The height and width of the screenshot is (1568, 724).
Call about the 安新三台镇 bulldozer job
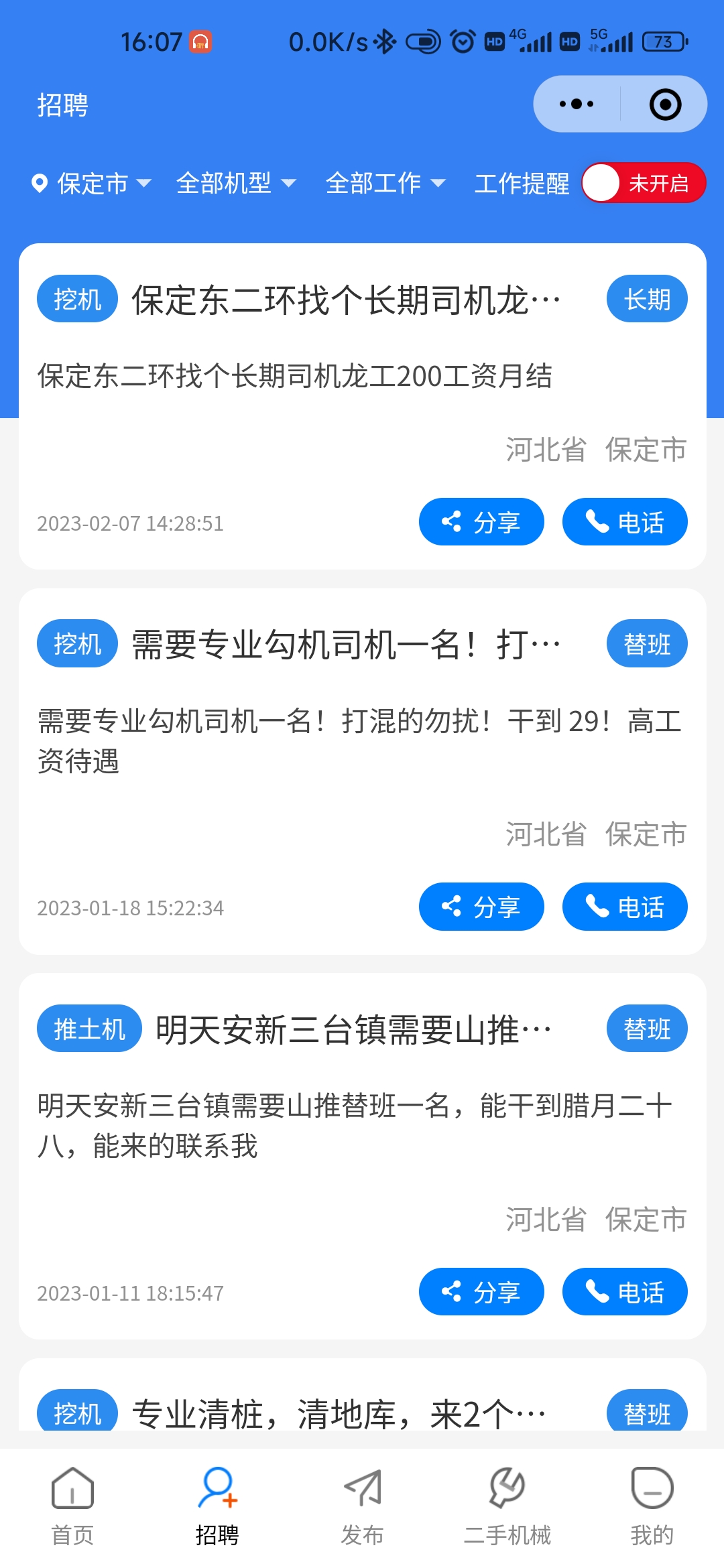click(624, 1291)
